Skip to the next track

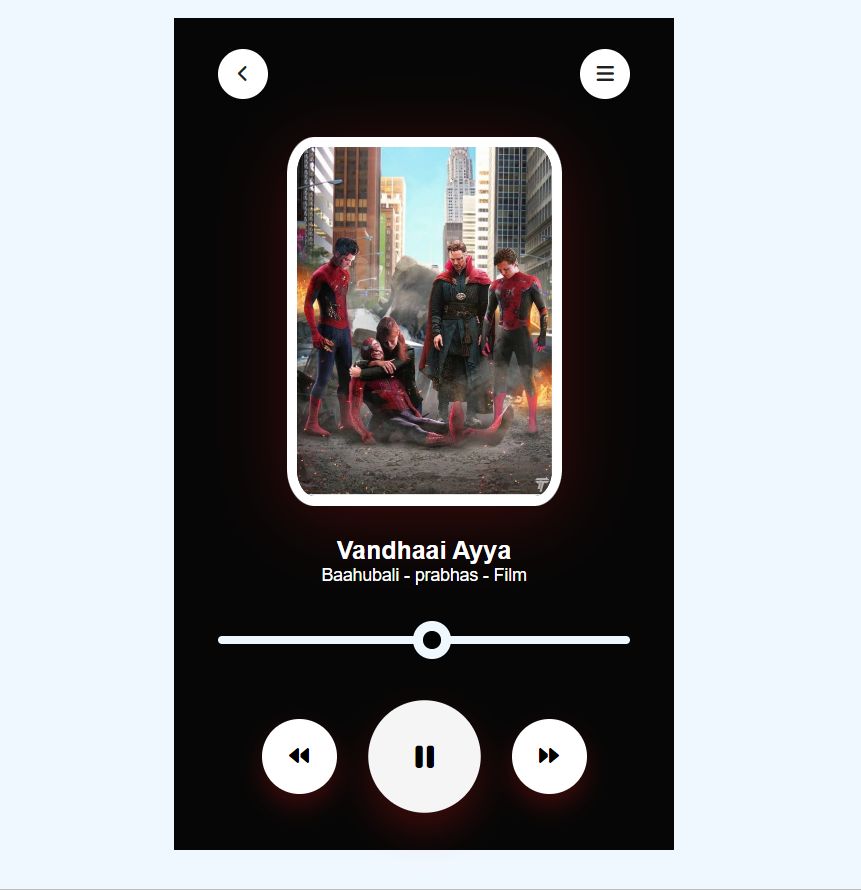tap(549, 756)
